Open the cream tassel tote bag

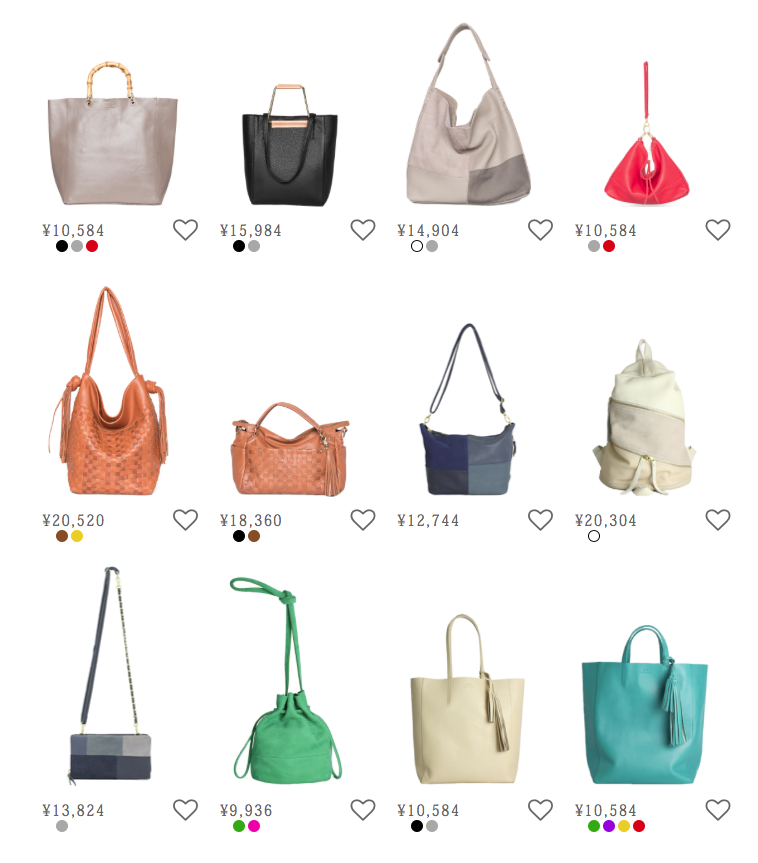(x=467, y=700)
